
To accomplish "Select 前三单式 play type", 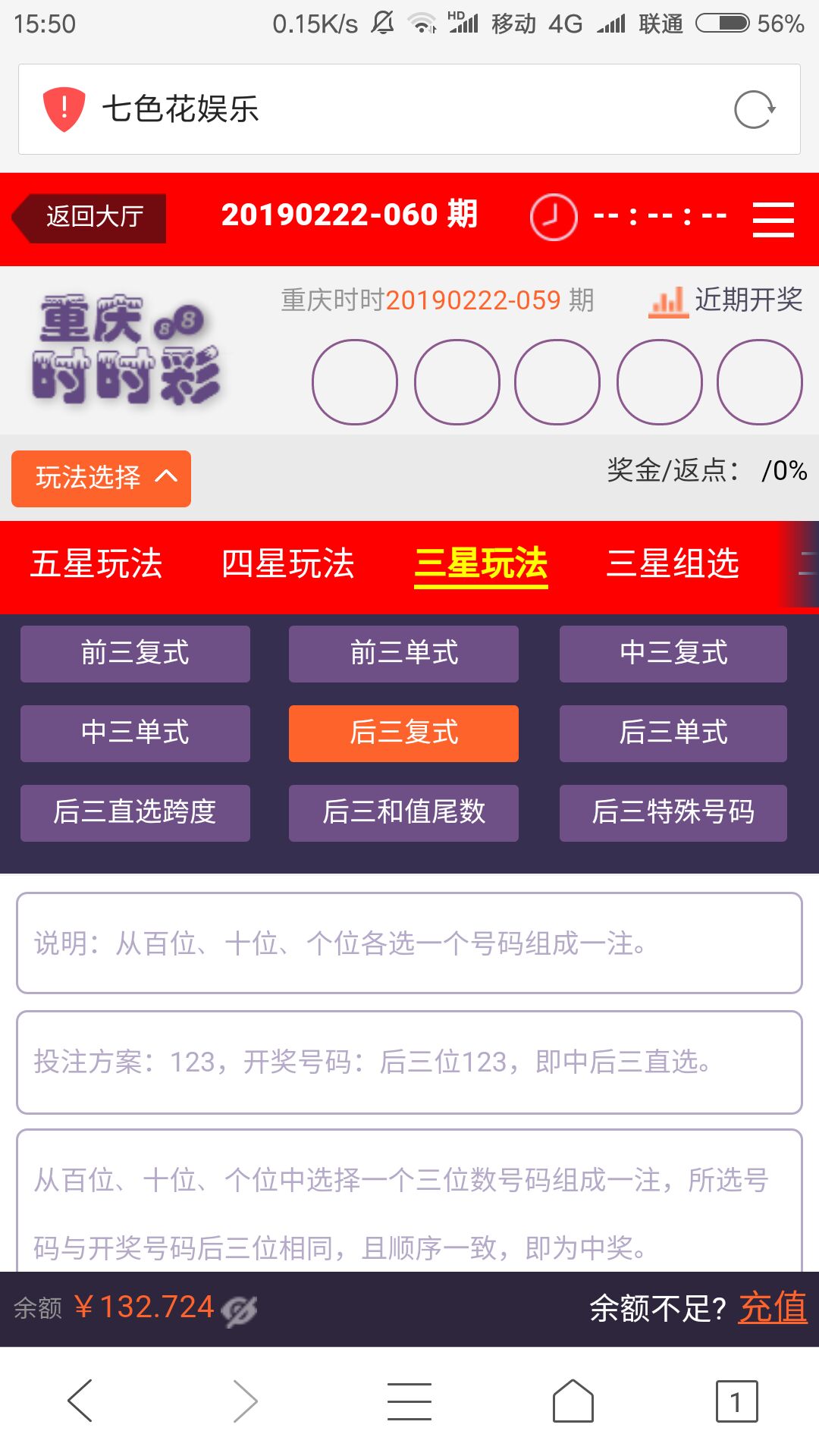I will pos(403,654).
